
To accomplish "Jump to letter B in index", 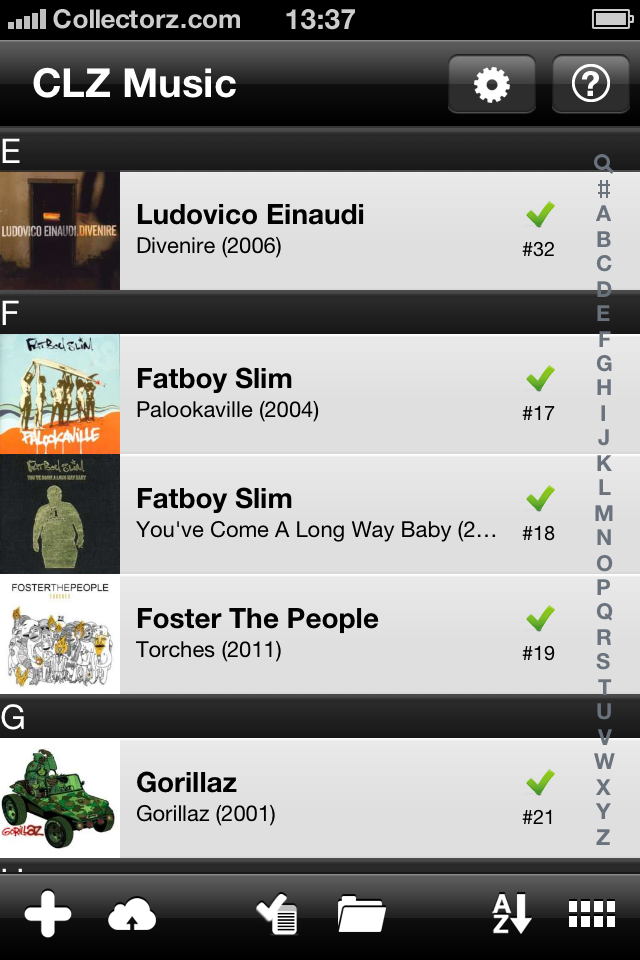I will click(x=603, y=239).
